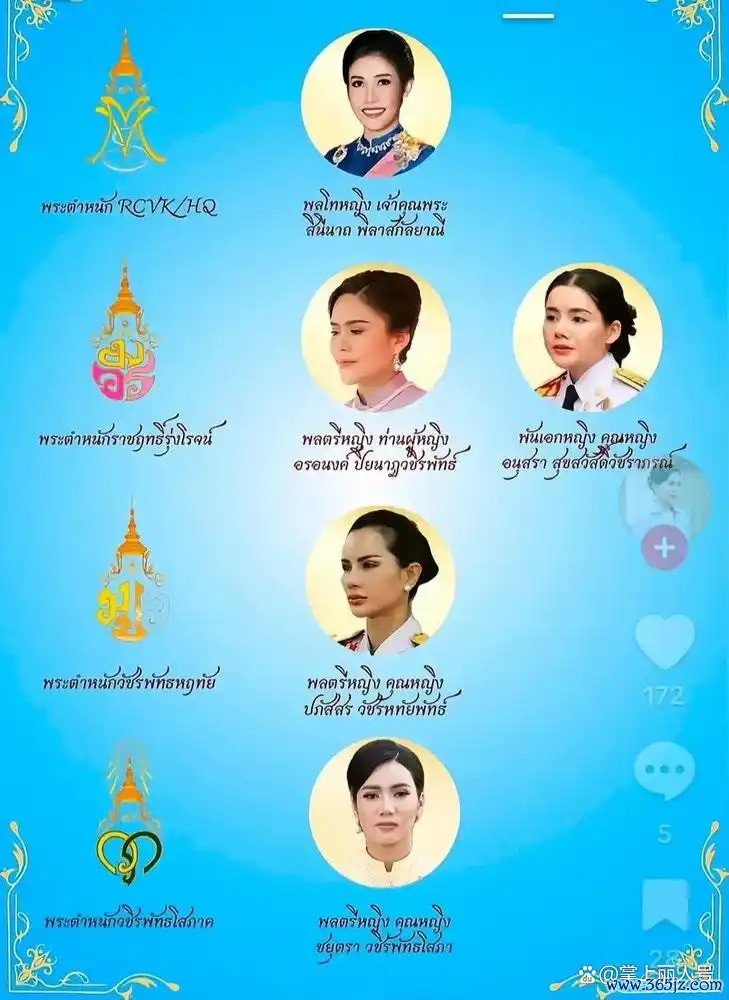
Task: Bookmark this video to favorites
Action: [665, 904]
